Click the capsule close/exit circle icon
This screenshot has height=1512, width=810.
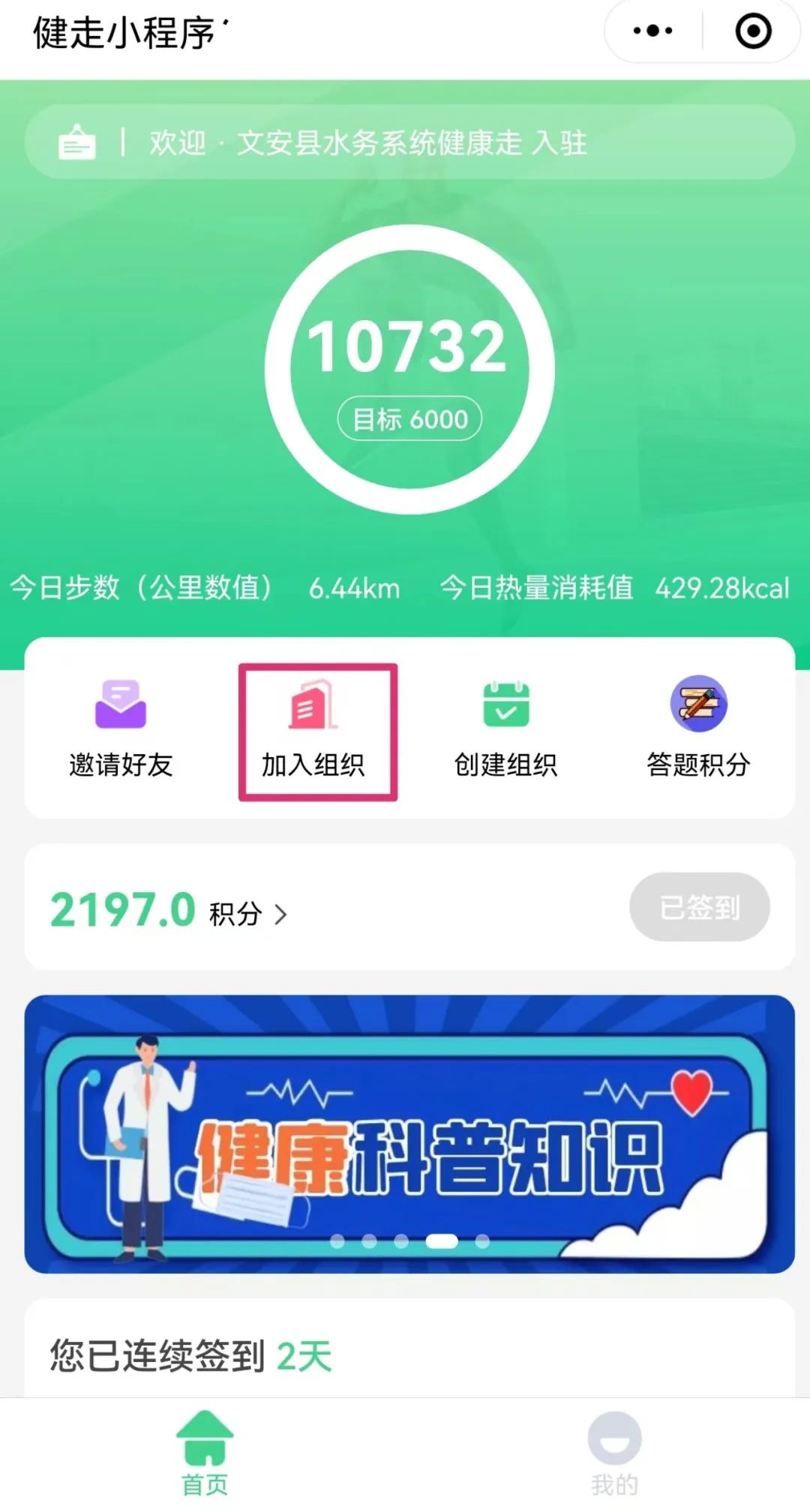tap(754, 31)
